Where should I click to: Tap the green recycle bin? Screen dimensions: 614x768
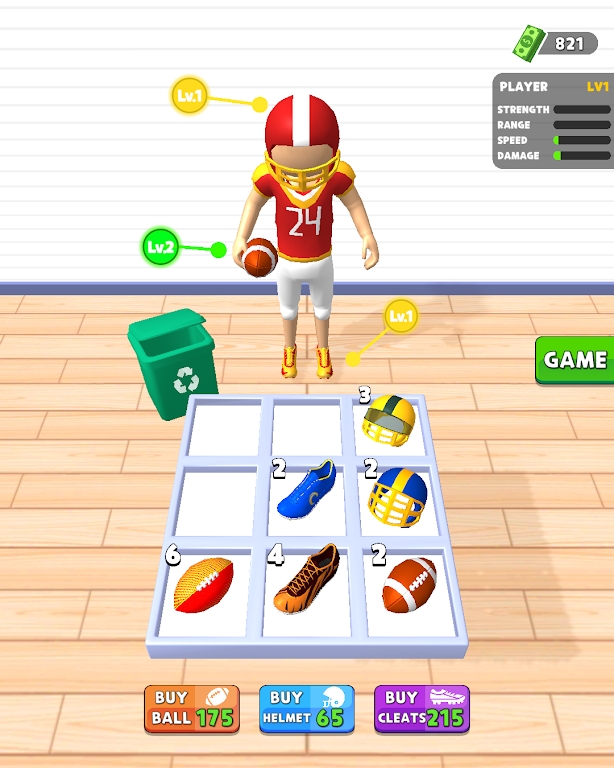click(x=173, y=365)
